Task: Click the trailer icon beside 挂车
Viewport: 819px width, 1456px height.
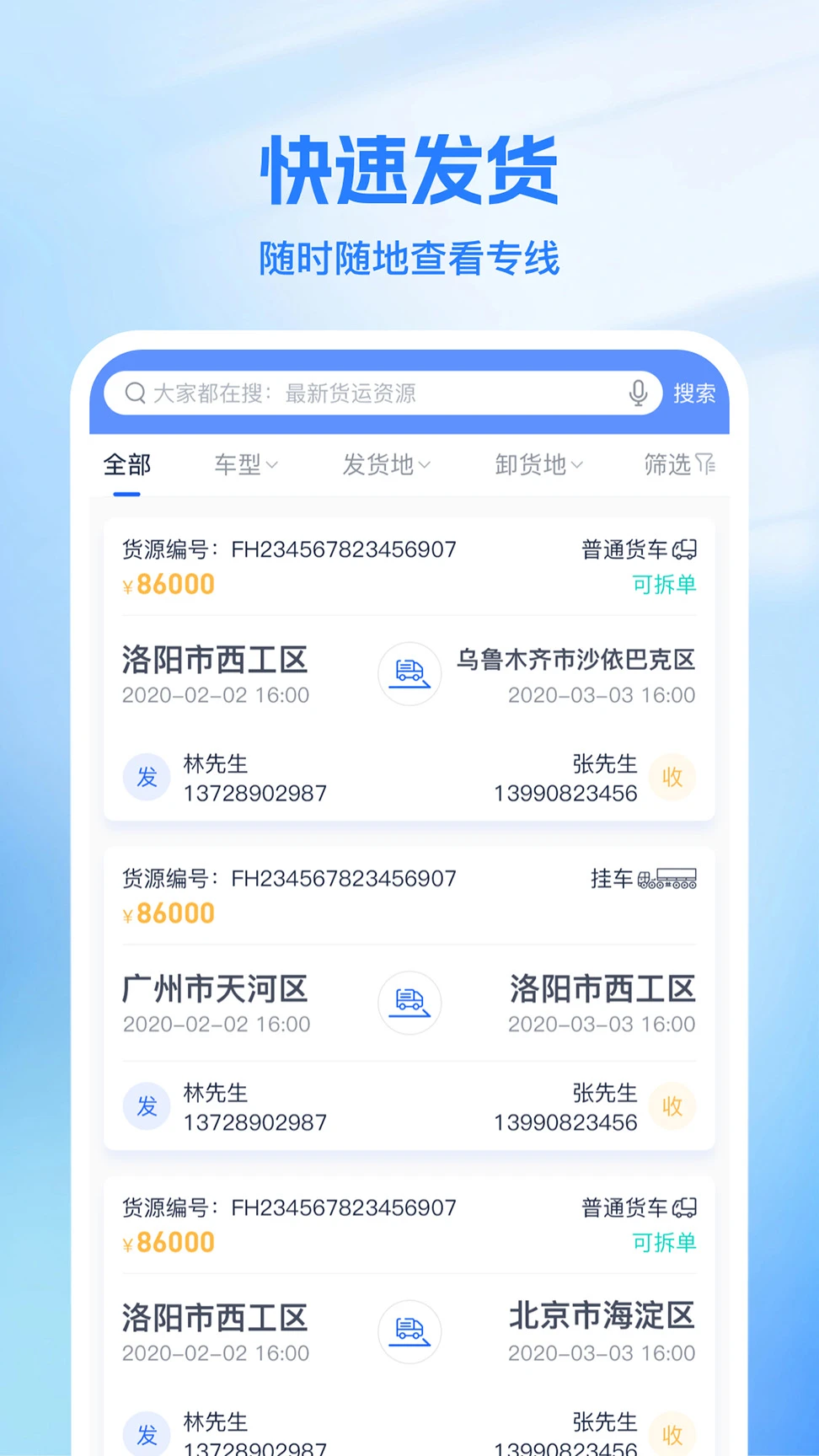Action: (x=666, y=878)
